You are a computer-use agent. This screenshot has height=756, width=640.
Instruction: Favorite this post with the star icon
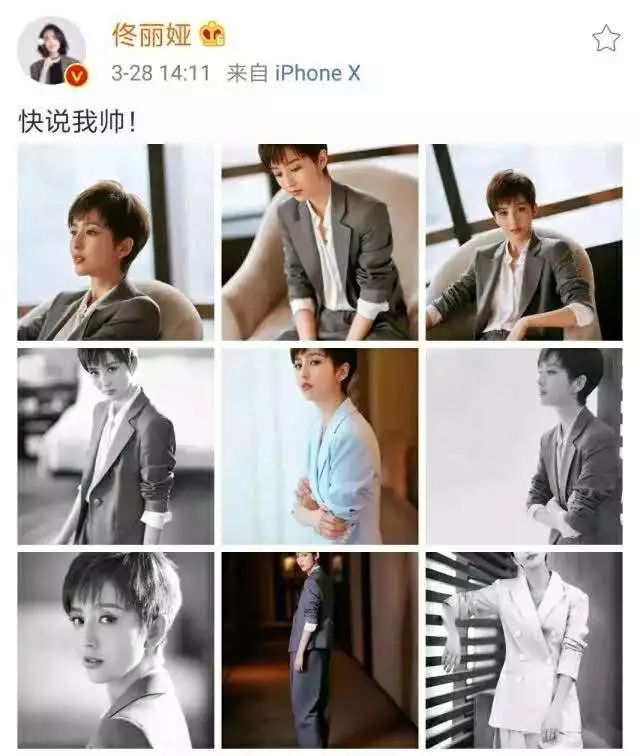click(606, 39)
